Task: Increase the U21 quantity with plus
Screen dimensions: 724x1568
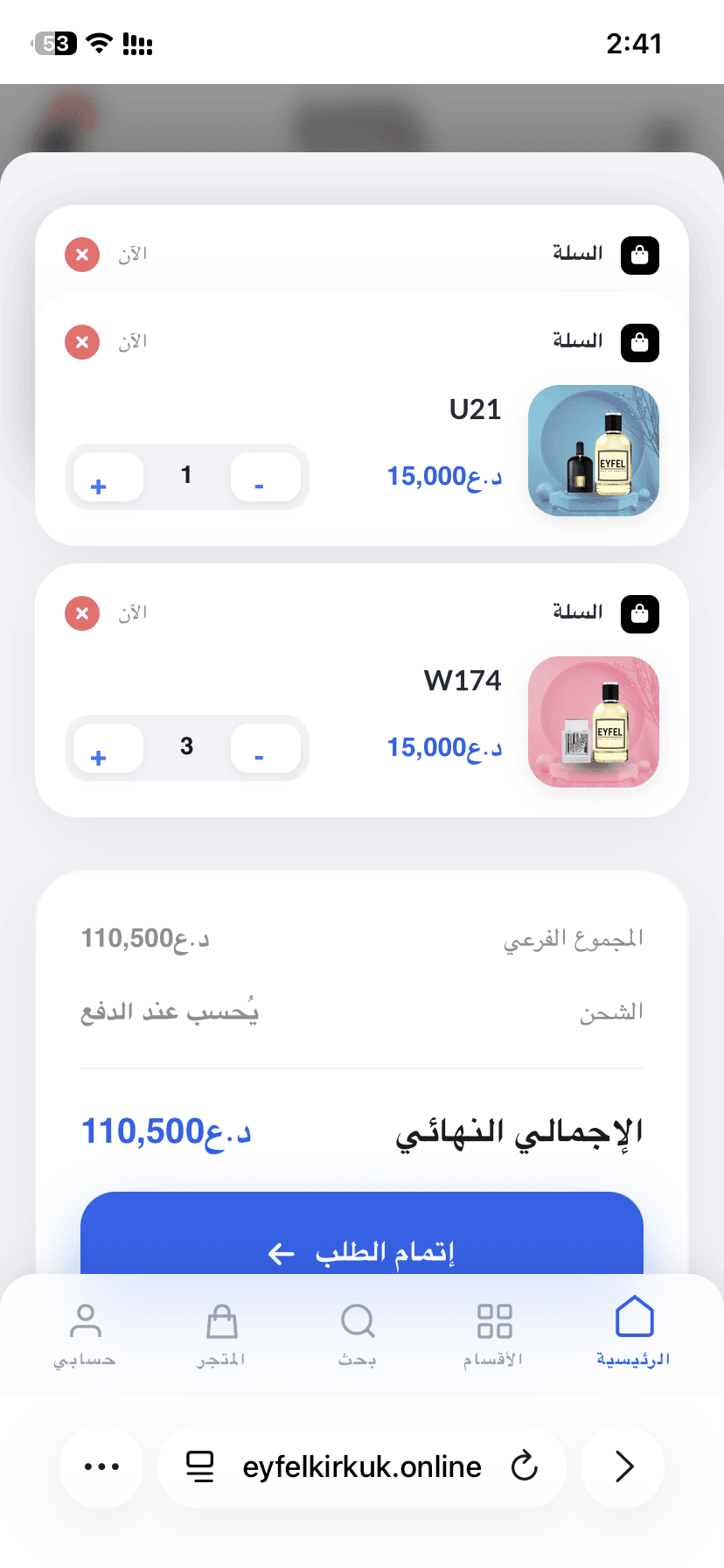Action: click(101, 484)
